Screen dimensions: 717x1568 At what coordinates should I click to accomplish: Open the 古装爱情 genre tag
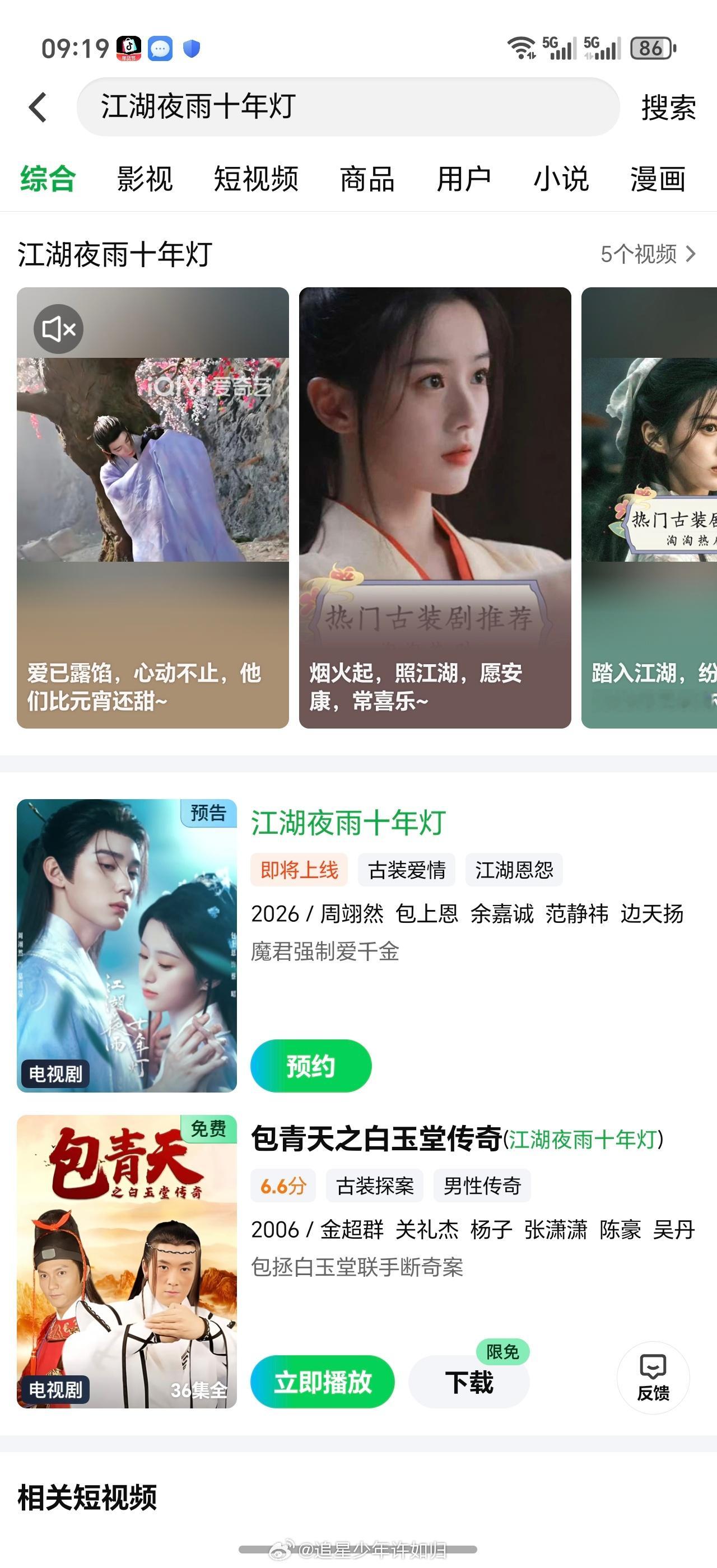click(x=407, y=870)
